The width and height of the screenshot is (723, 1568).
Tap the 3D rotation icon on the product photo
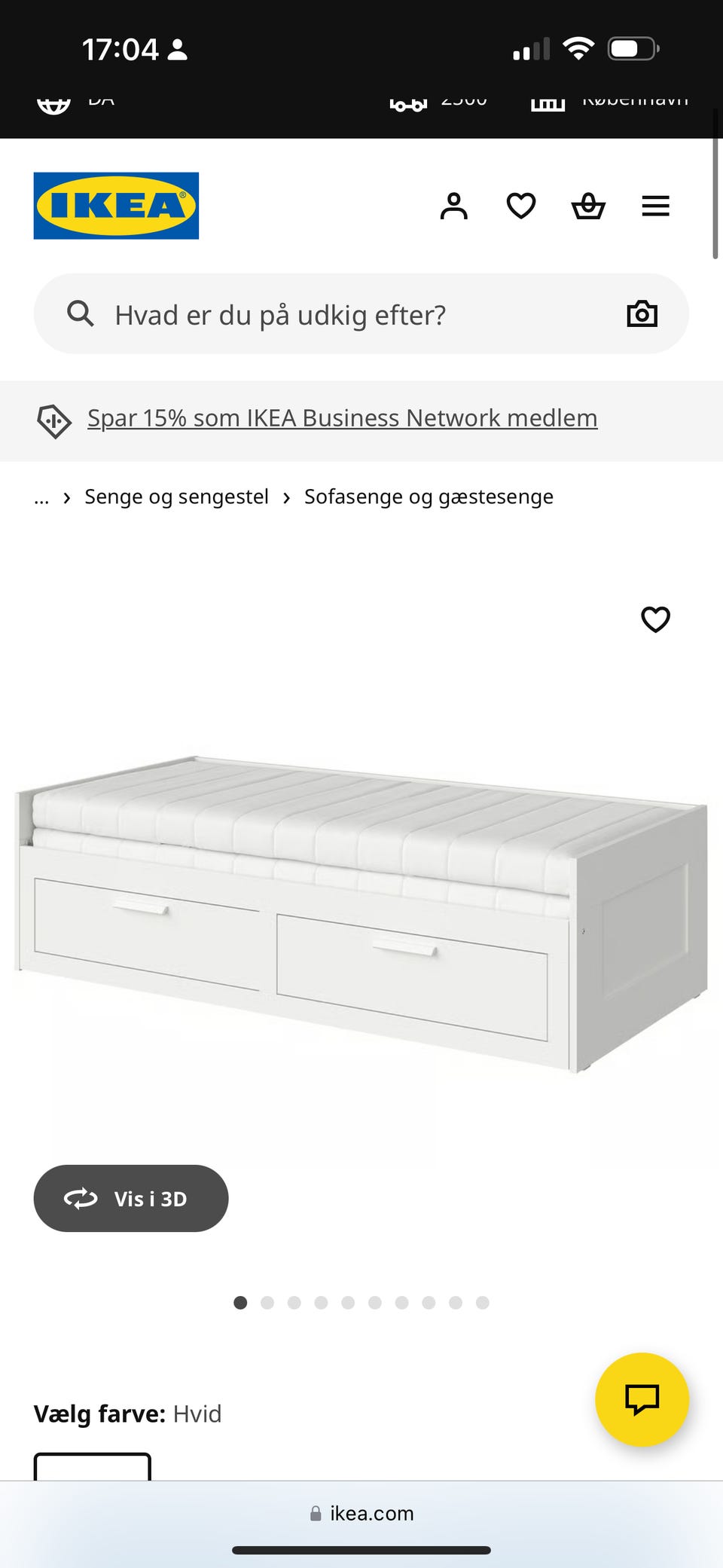[83, 1198]
